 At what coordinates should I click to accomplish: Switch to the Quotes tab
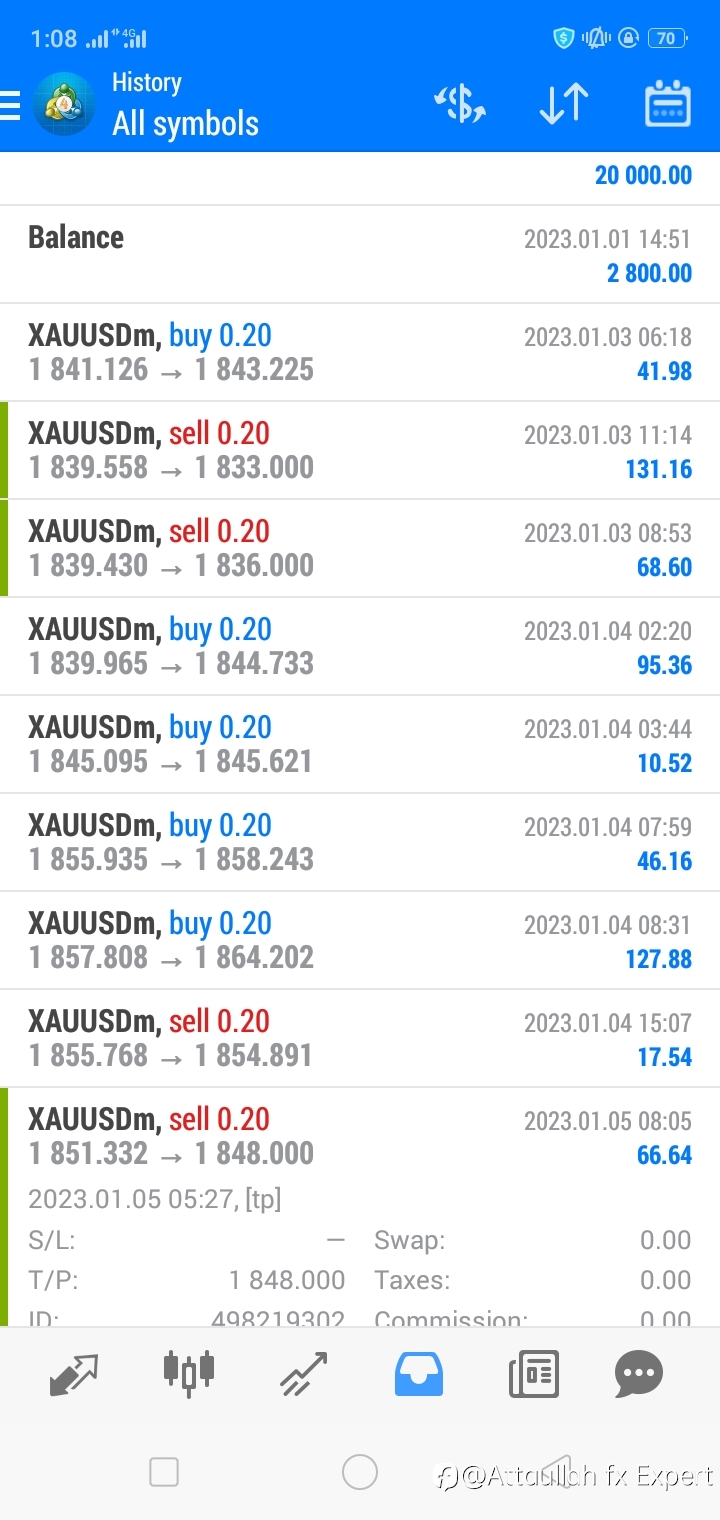coord(74,1375)
